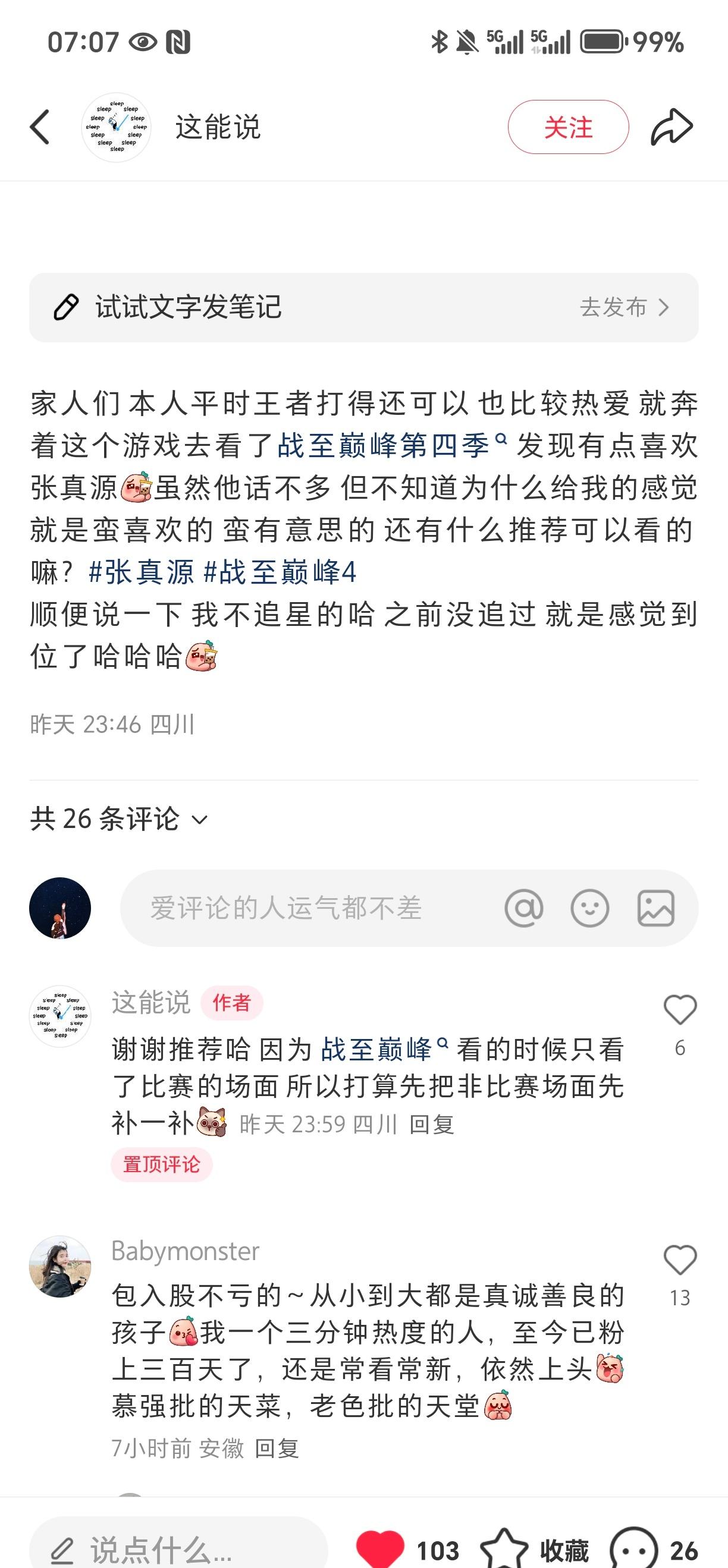The height and width of the screenshot is (1568, 728).
Task: Go back using the arrow at top left
Action: tap(40, 127)
